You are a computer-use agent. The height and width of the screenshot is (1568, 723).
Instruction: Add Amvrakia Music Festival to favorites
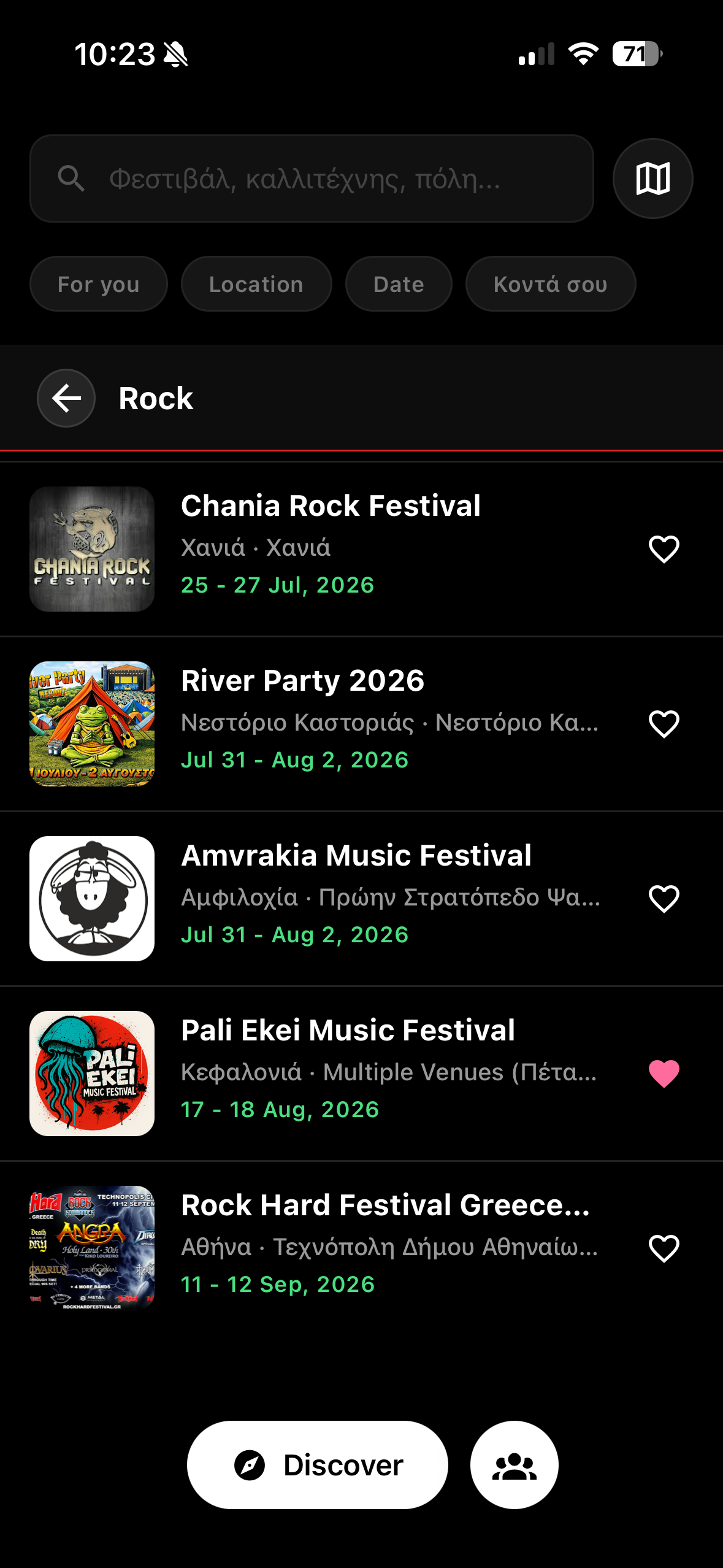click(x=664, y=899)
